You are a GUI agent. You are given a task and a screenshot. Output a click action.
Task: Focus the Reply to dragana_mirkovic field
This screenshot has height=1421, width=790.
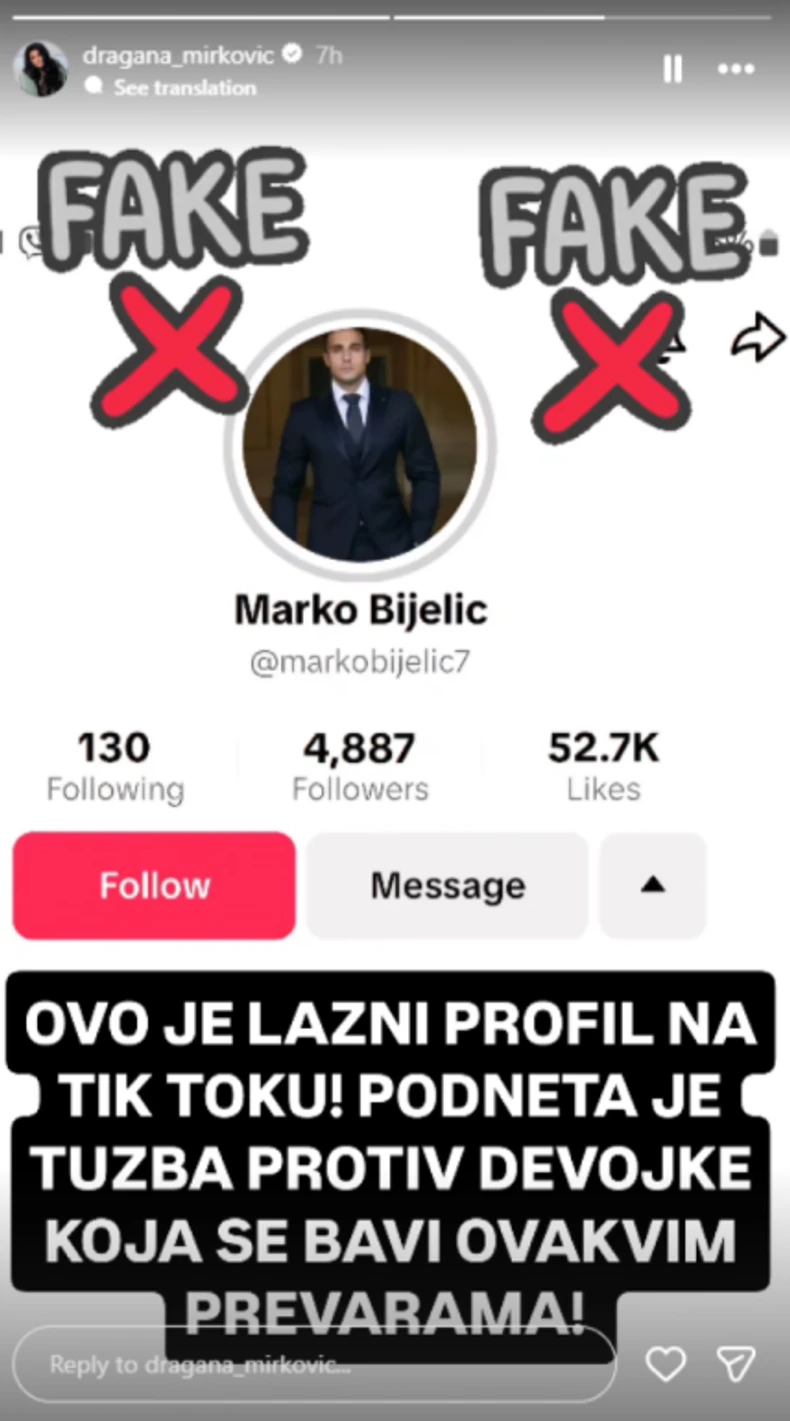[x=310, y=1364]
